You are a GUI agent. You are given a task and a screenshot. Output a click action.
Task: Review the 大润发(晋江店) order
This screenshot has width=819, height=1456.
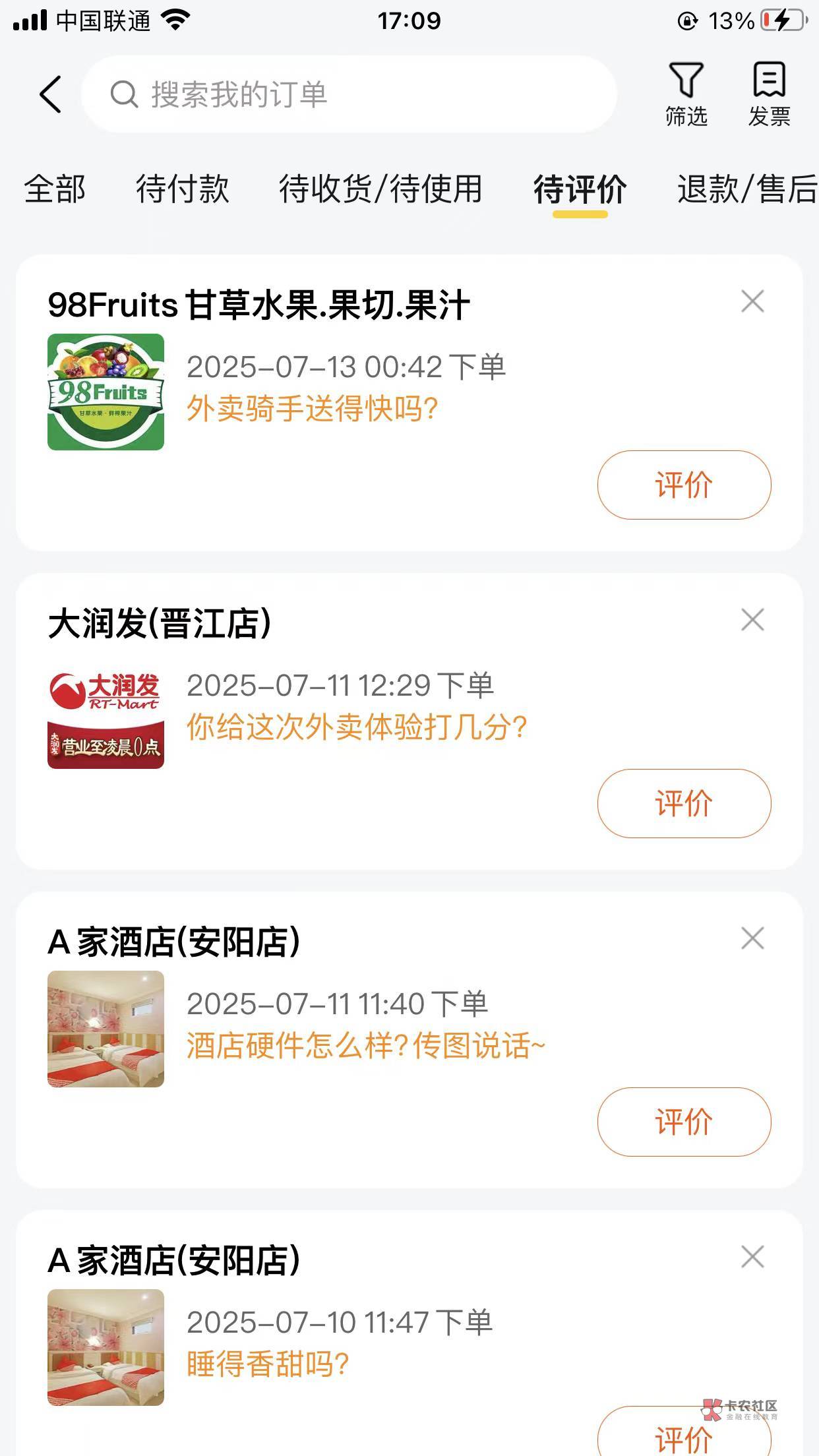click(x=684, y=803)
